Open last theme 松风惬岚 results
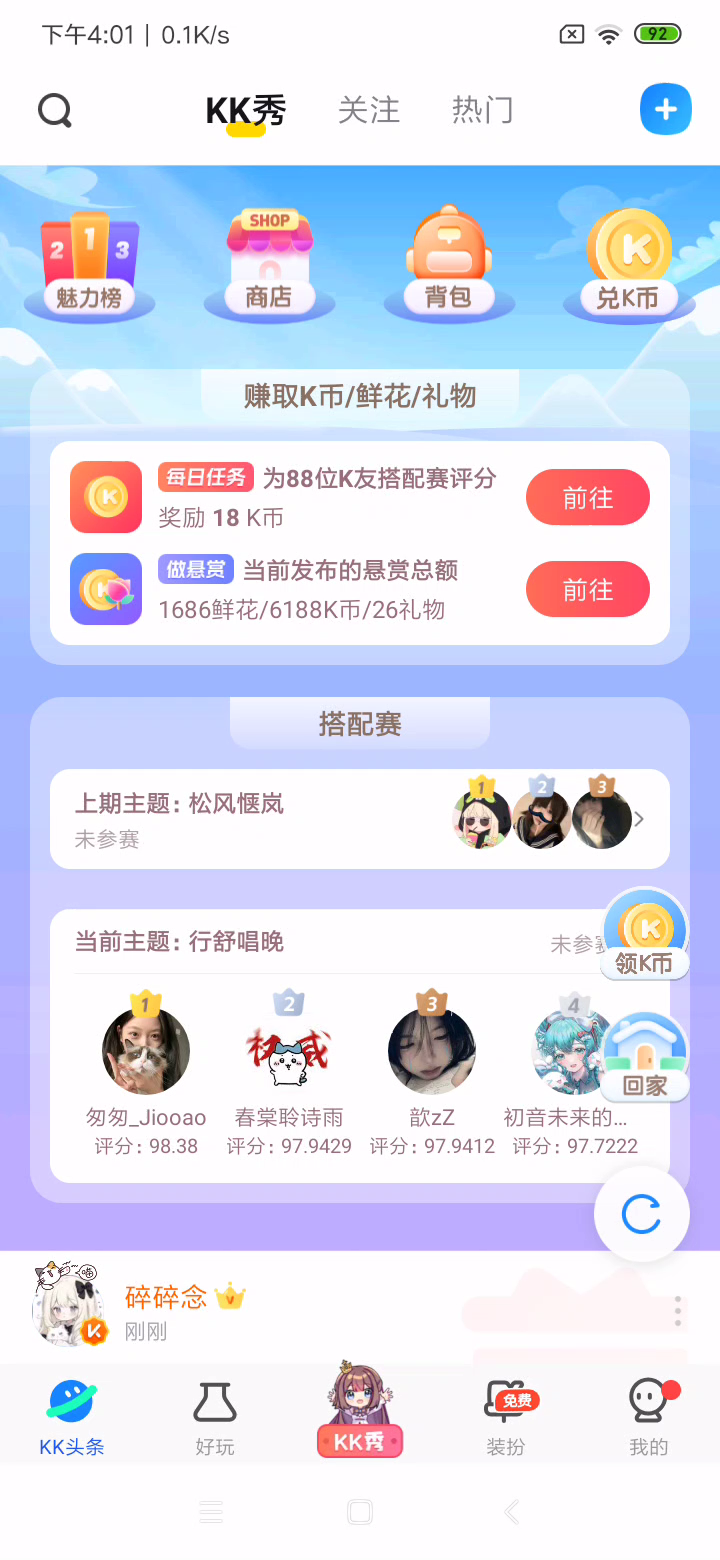Viewport: 720px width, 1560px height. pos(360,819)
